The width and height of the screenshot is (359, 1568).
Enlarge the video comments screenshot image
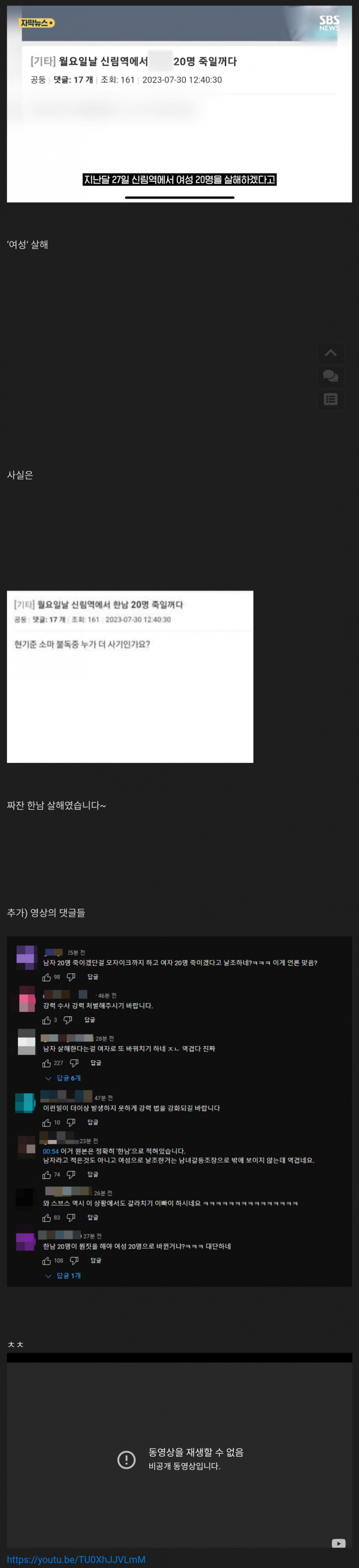point(179,1111)
